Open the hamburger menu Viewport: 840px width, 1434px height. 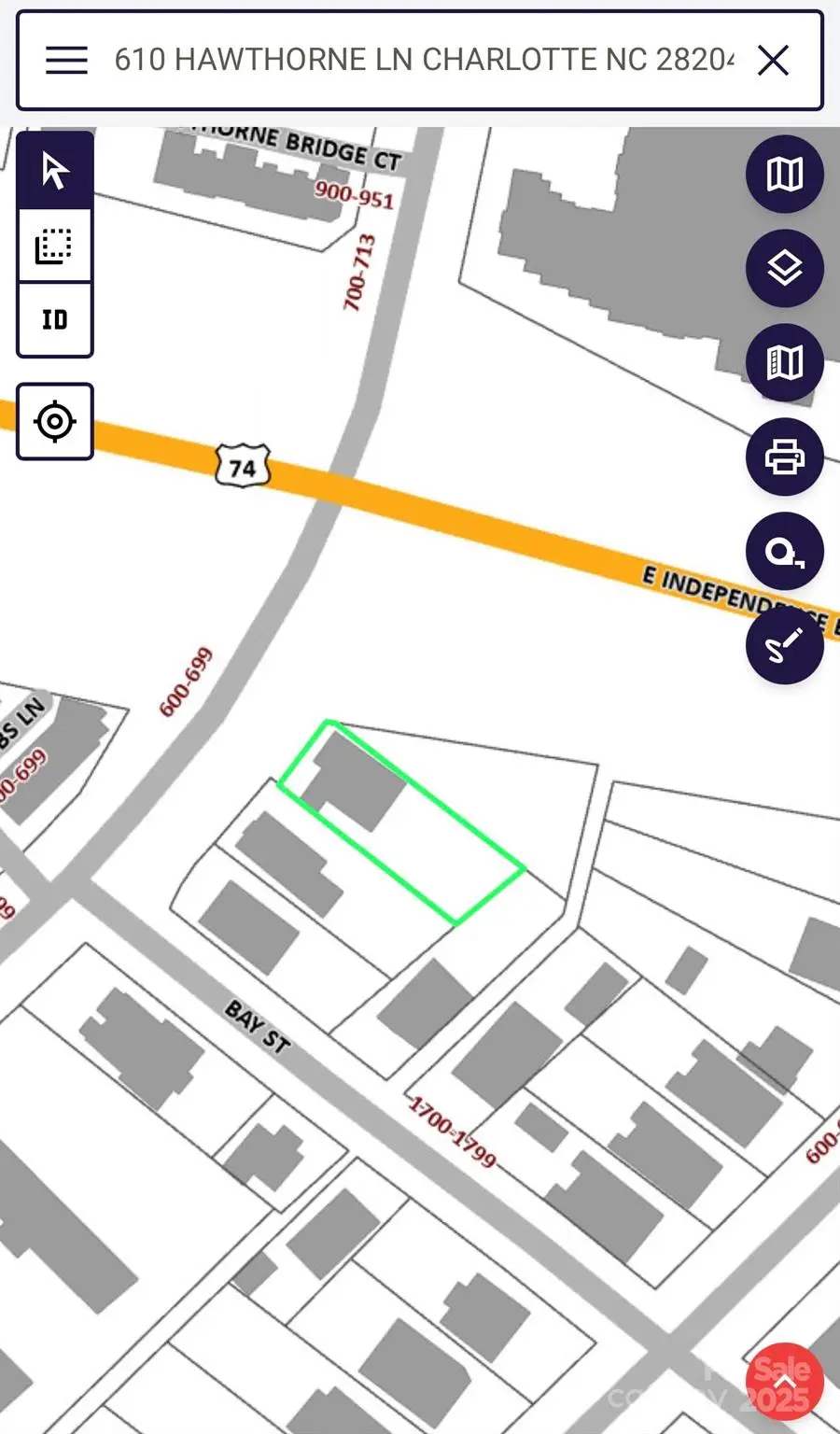[x=66, y=61]
